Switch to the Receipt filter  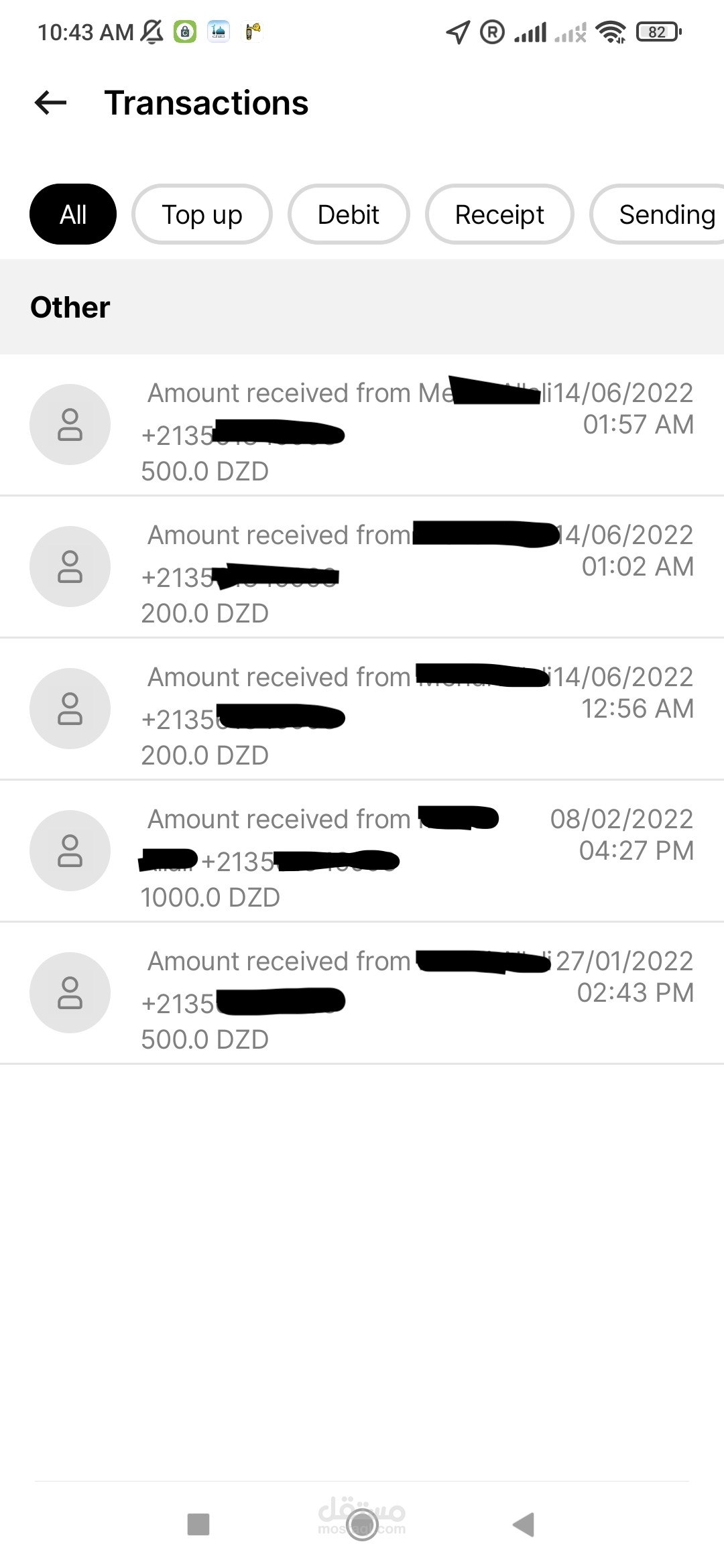tap(499, 214)
